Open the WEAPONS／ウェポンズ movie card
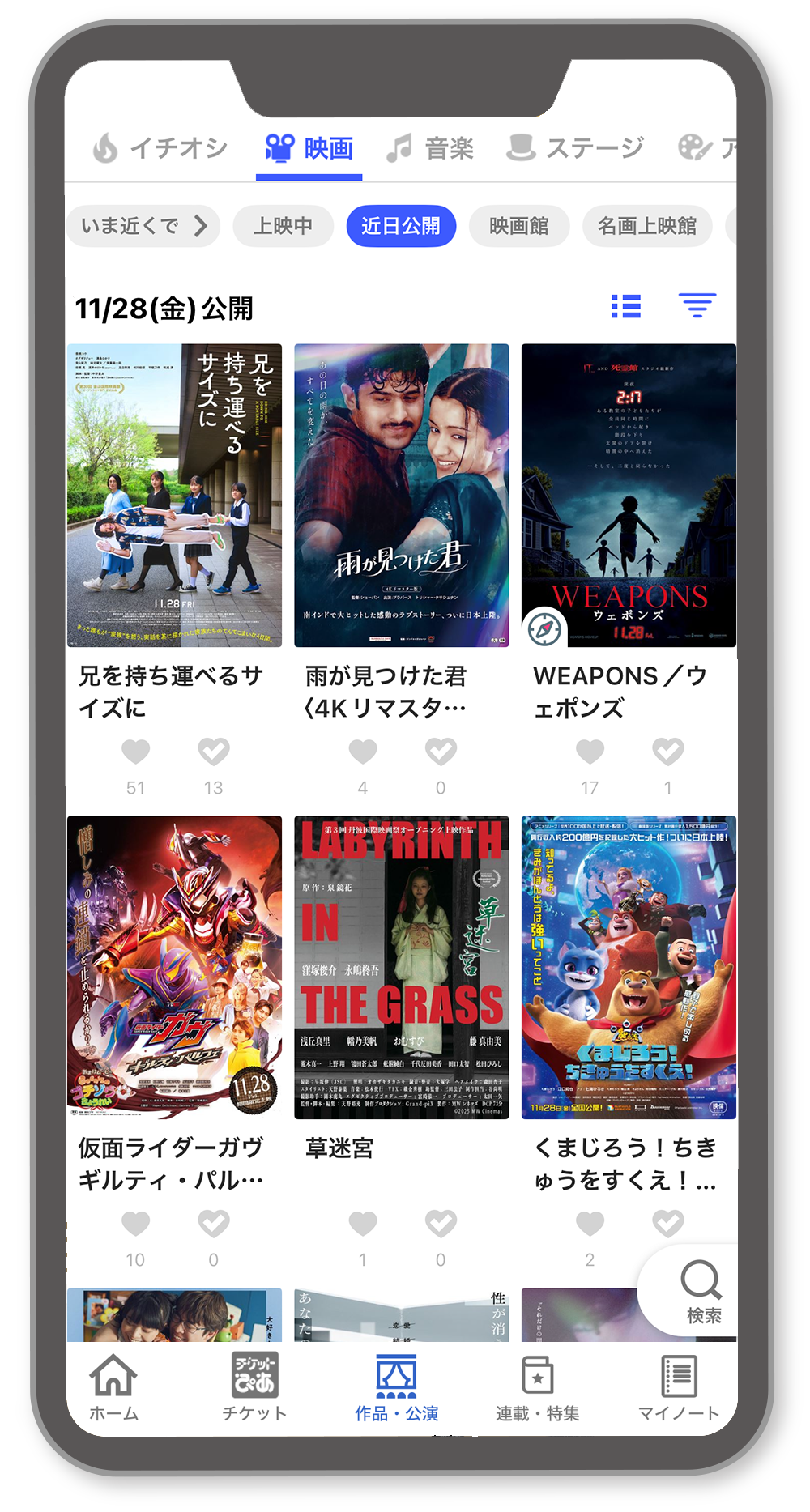Screen dimensions: 810x1512 tap(629, 496)
